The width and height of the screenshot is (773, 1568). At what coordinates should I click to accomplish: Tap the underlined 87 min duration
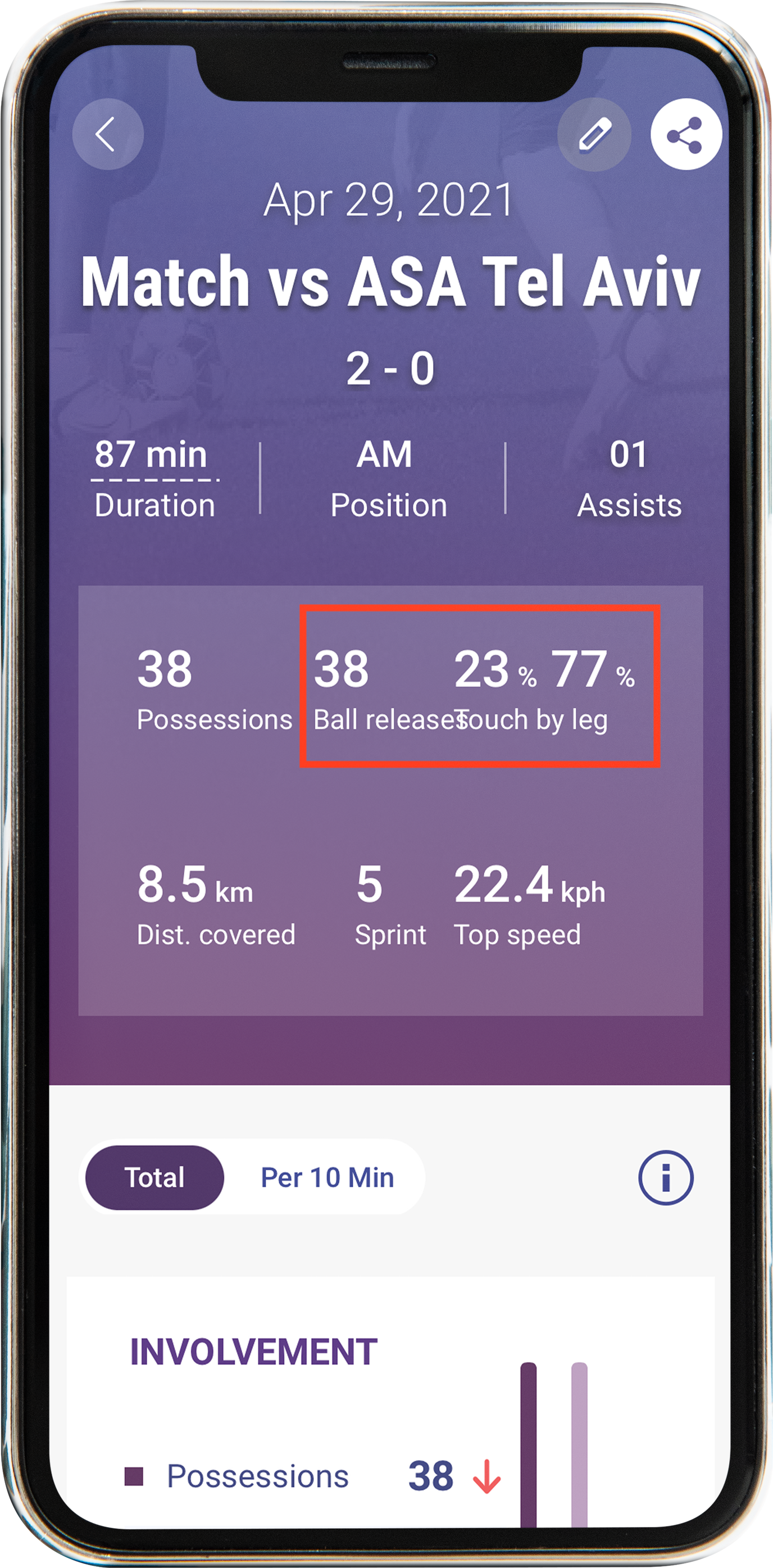[151, 455]
